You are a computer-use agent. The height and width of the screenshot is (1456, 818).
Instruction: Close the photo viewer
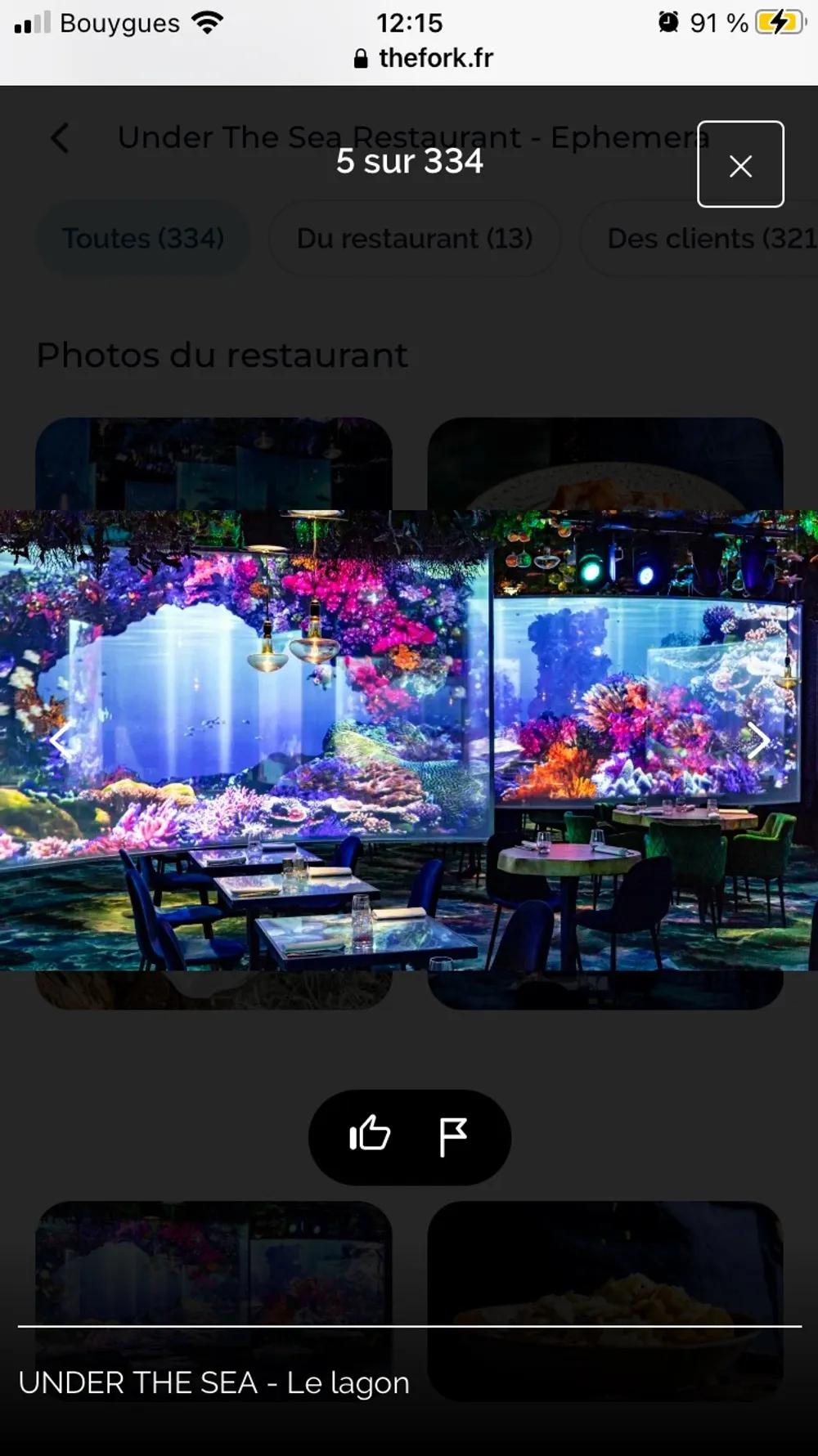[740, 164]
